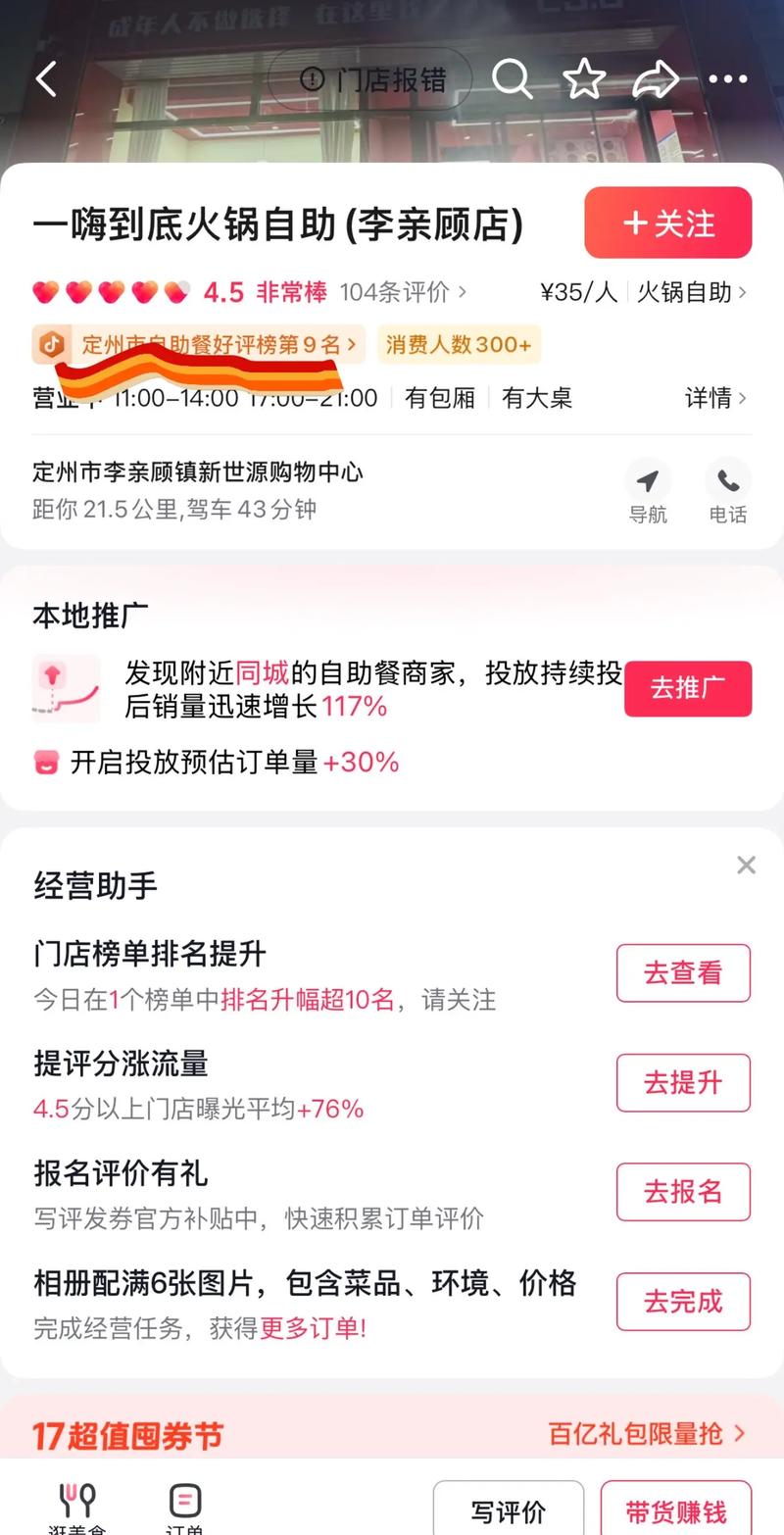Open 写评价 to write a review

coord(509,1511)
